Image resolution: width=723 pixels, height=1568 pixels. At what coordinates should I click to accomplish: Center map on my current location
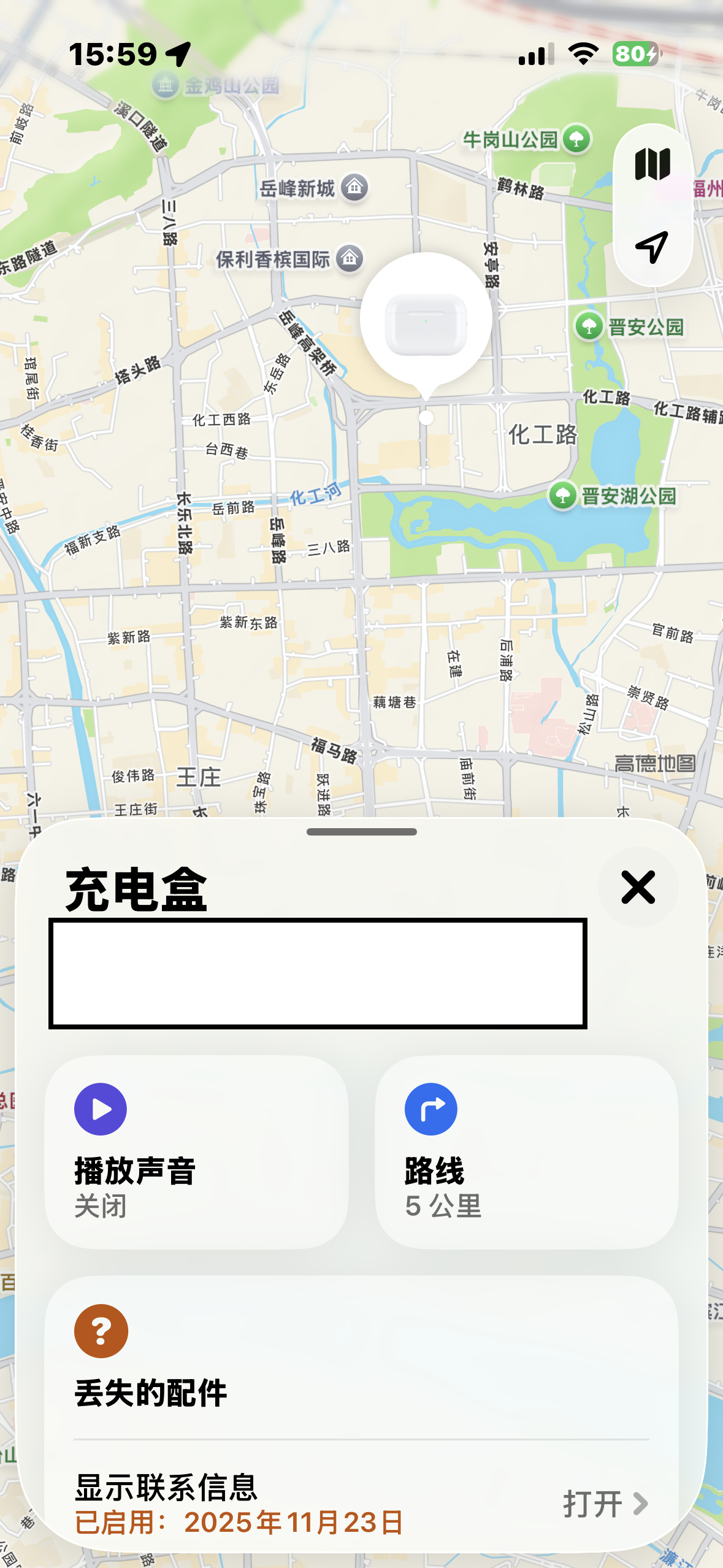[652, 247]
